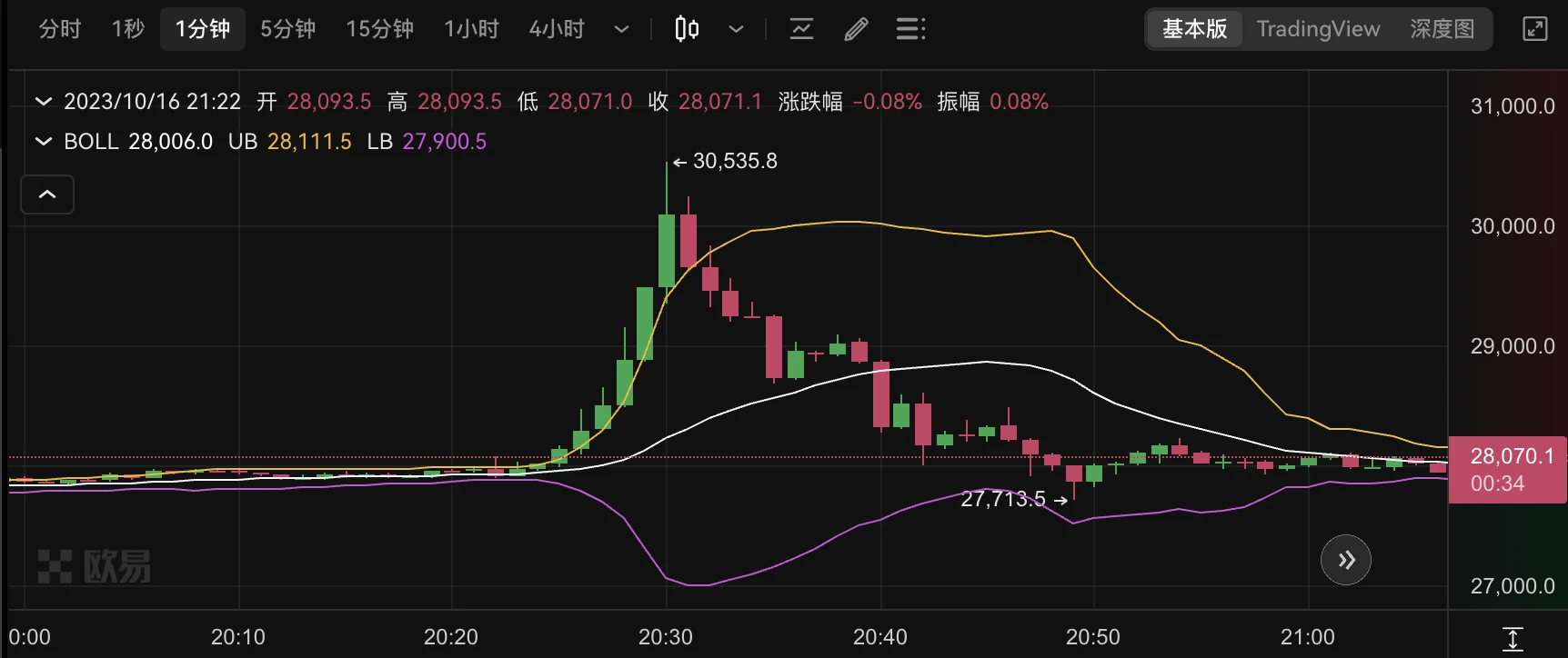Jump to the latest candle
Screen dimensions: 1568x658
pyautogui.click(x=1346, y=560)
